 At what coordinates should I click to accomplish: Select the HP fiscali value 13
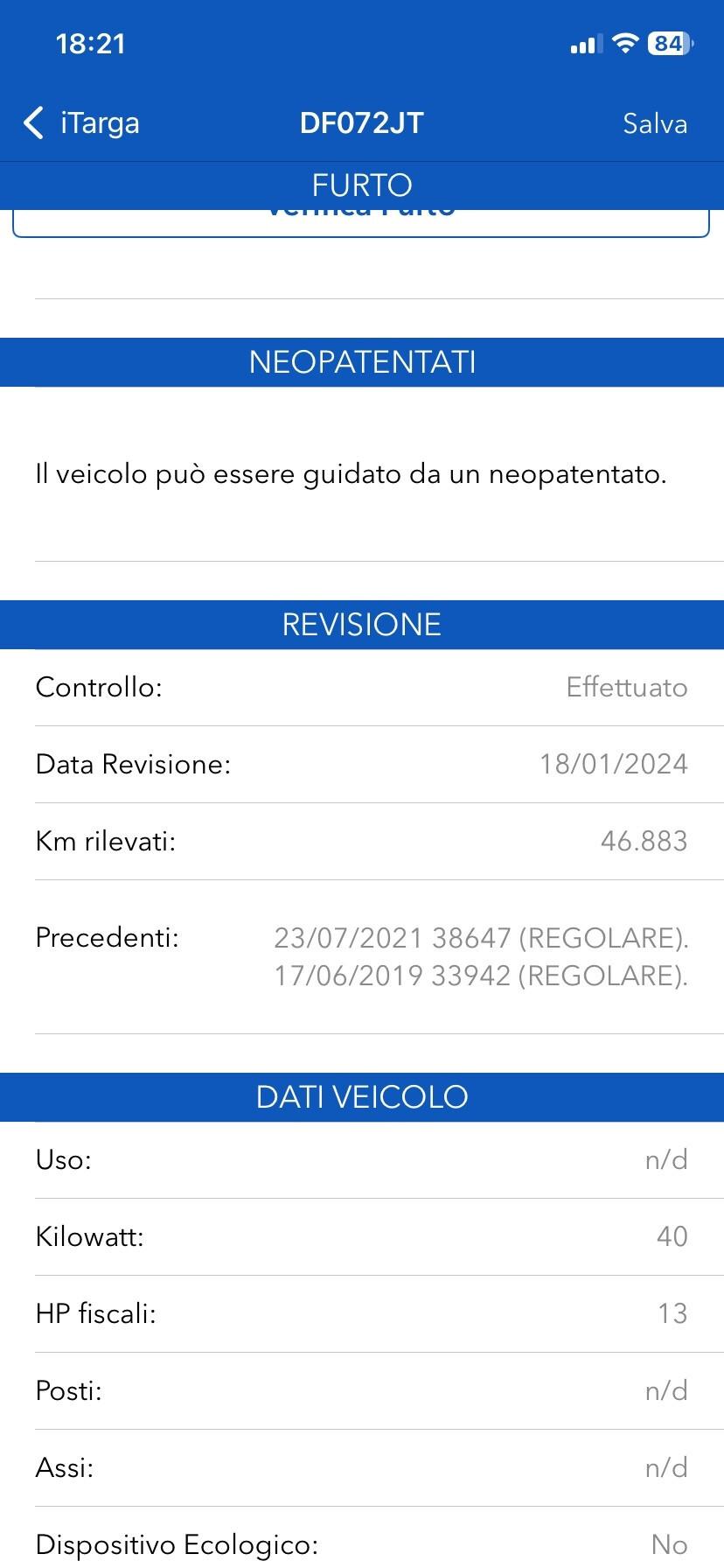pos(670,1313)
